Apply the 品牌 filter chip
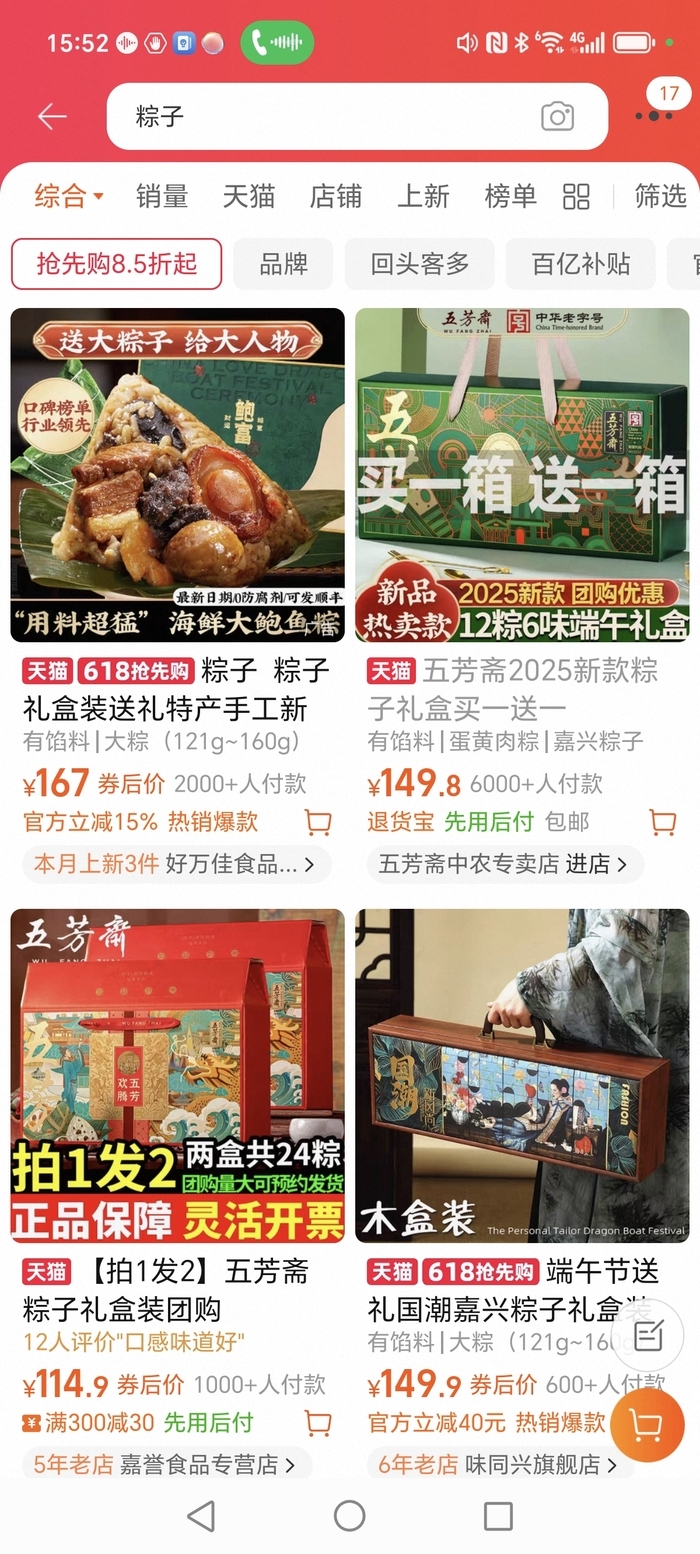Viewport: 700px width, 1554px height. [x=284, y=264]
